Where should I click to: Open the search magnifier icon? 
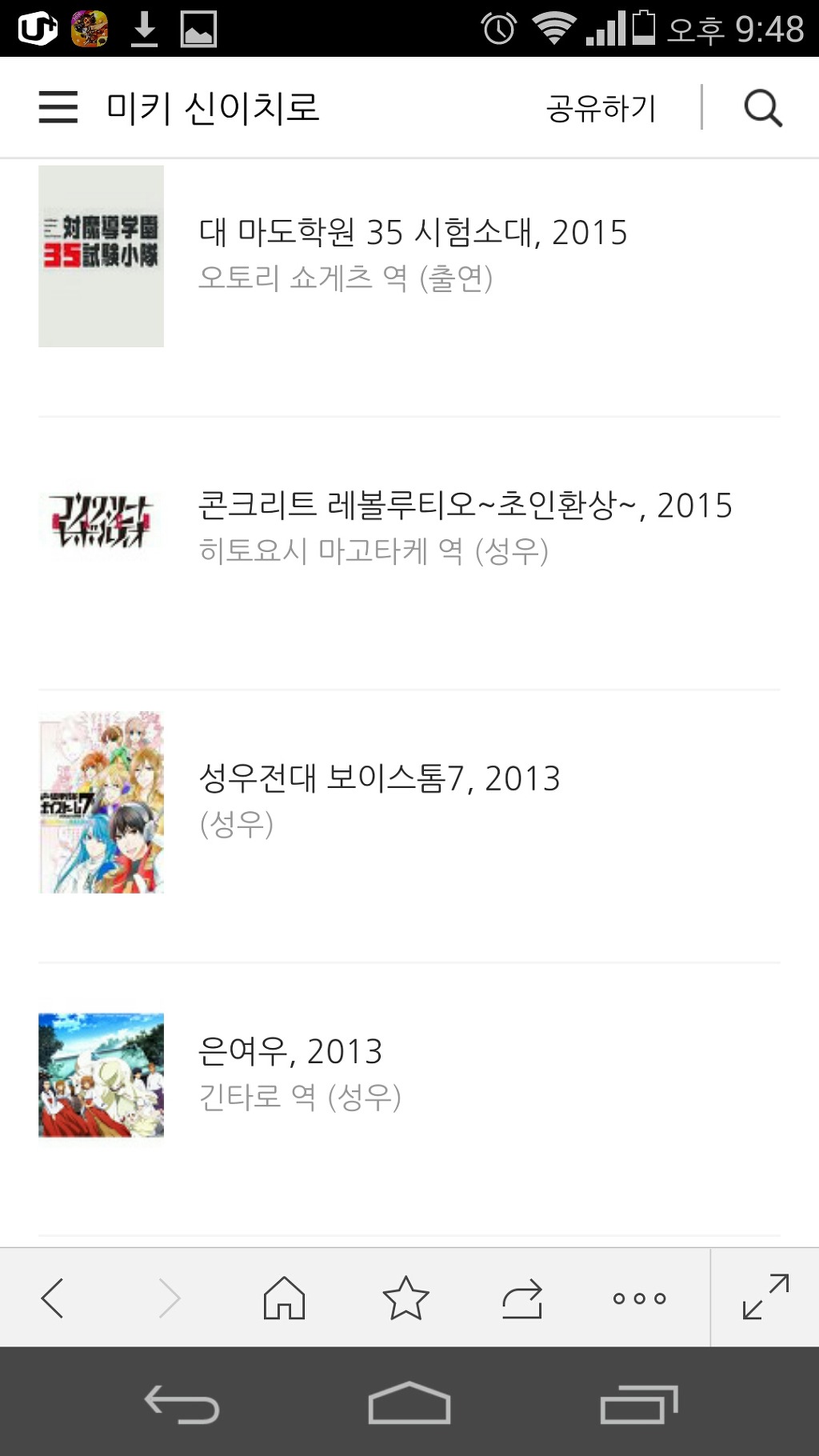(763, 108)
